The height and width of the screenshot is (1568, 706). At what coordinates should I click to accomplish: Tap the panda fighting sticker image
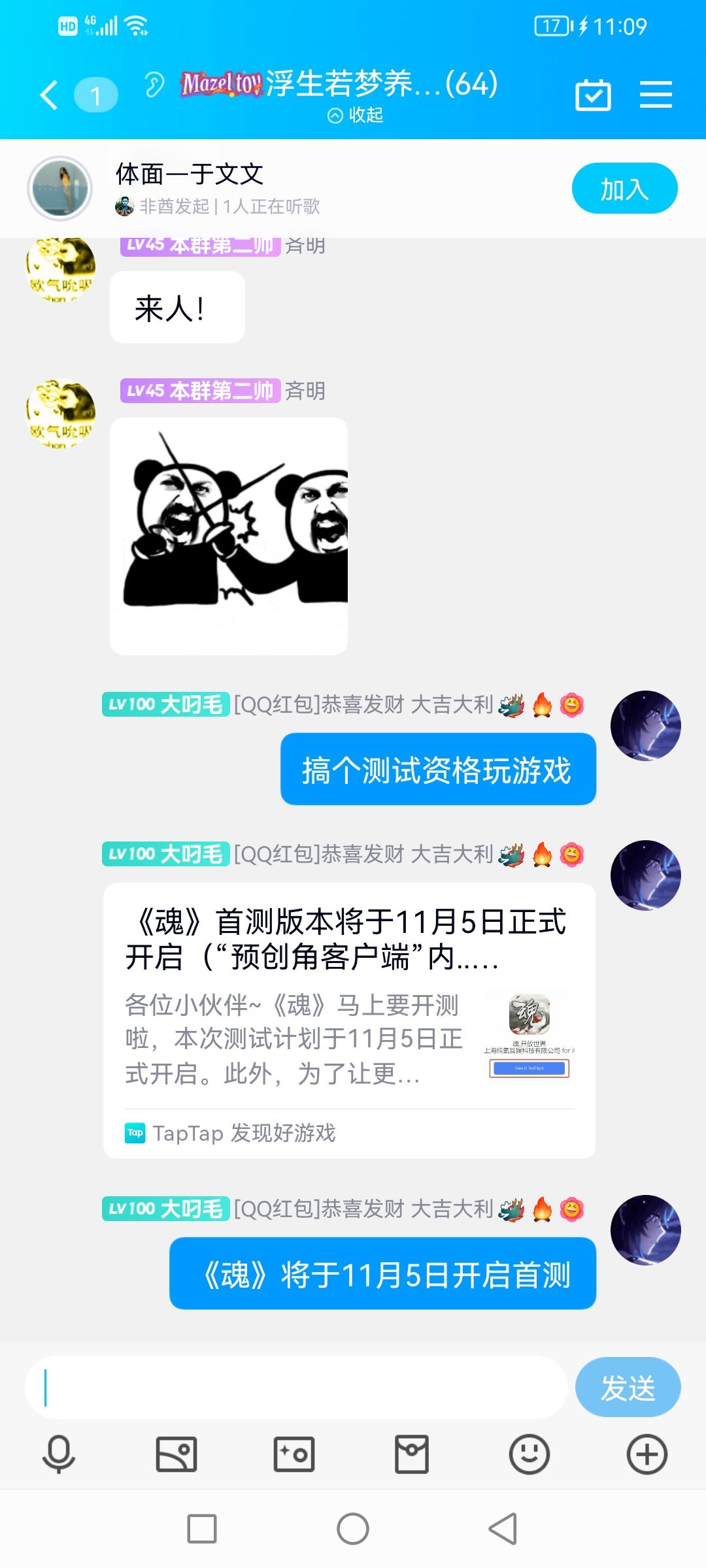click(x=229, y=536)
